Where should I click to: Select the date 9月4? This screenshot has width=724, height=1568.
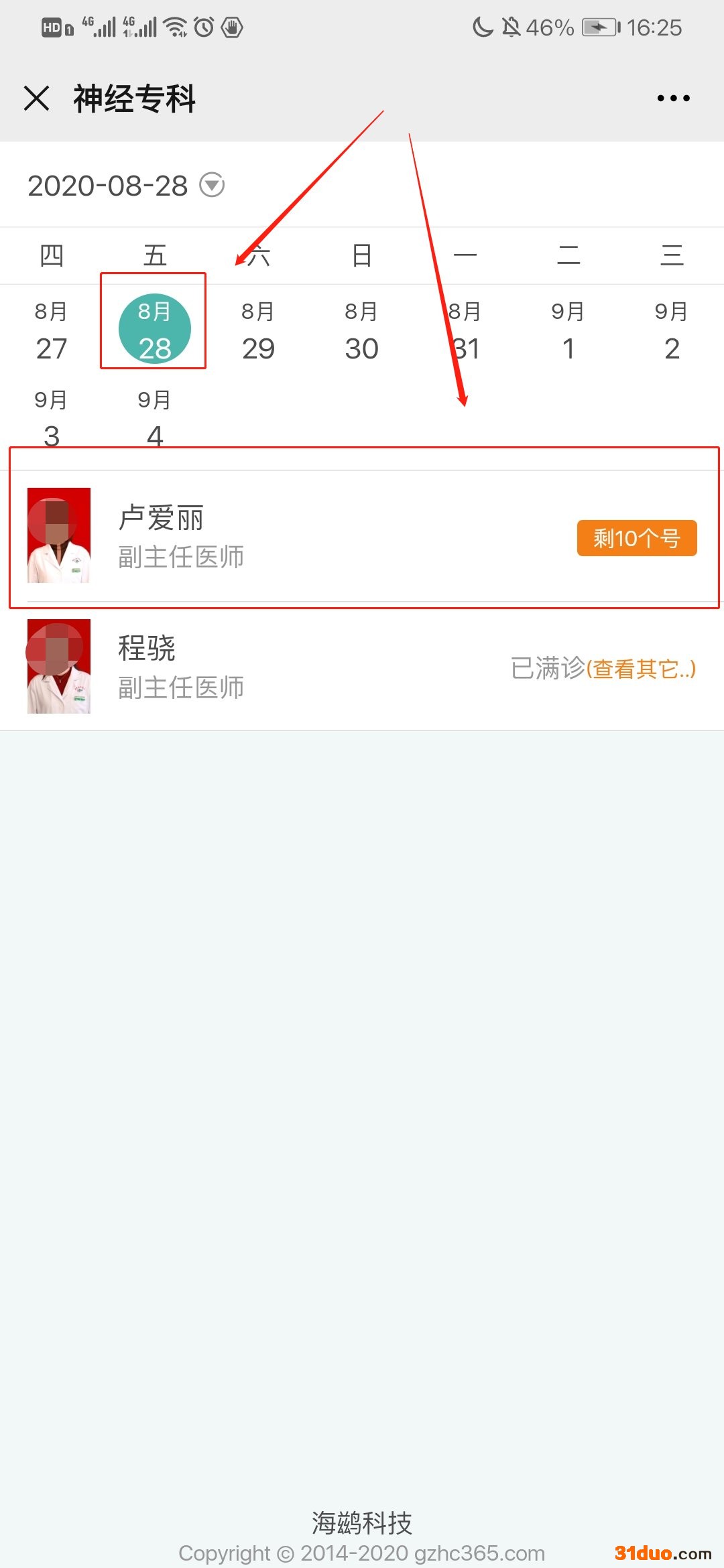pyautogui.click(x=154, y=419)
